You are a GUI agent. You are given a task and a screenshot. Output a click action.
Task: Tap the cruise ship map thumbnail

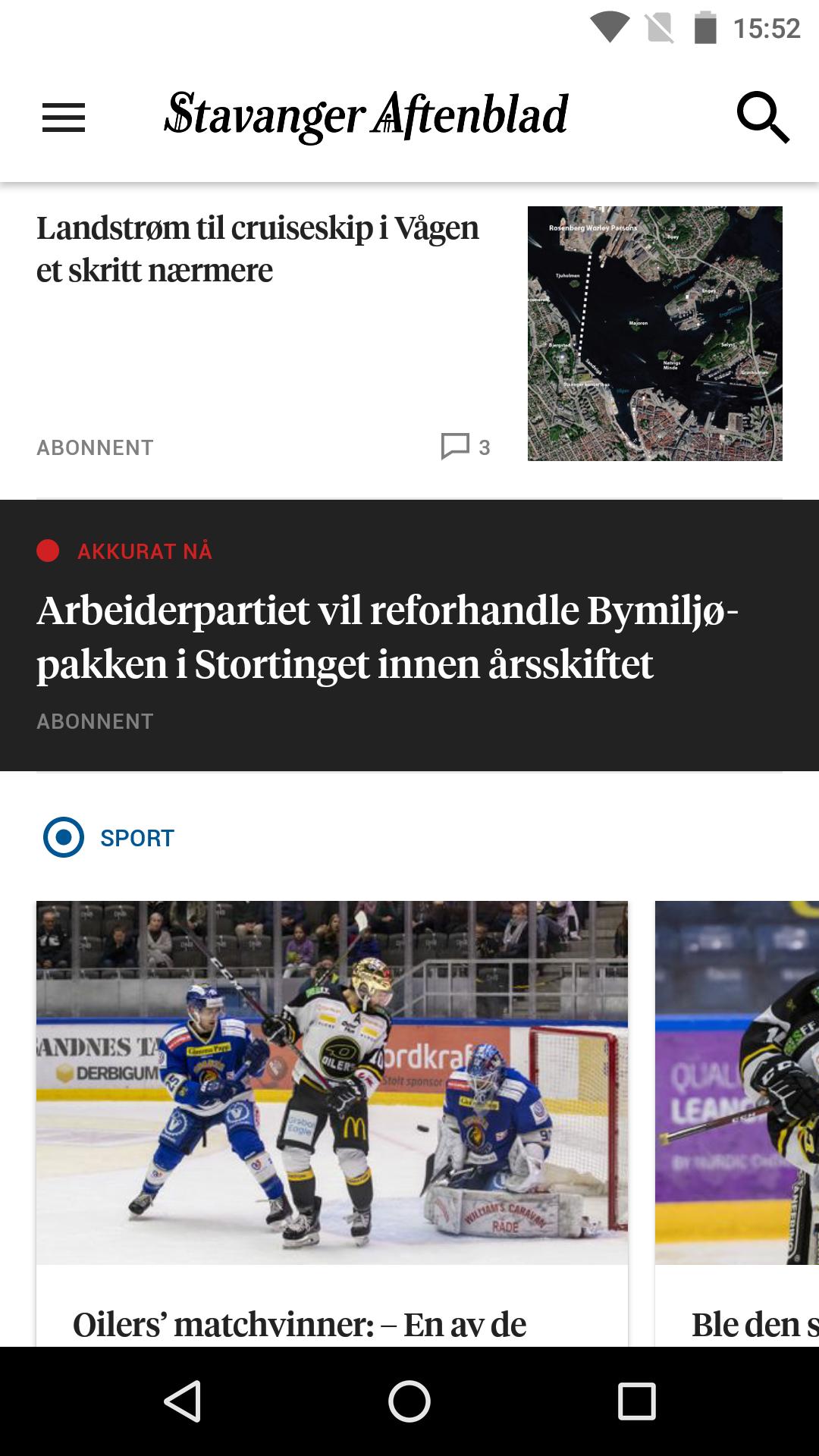point(655,334)
